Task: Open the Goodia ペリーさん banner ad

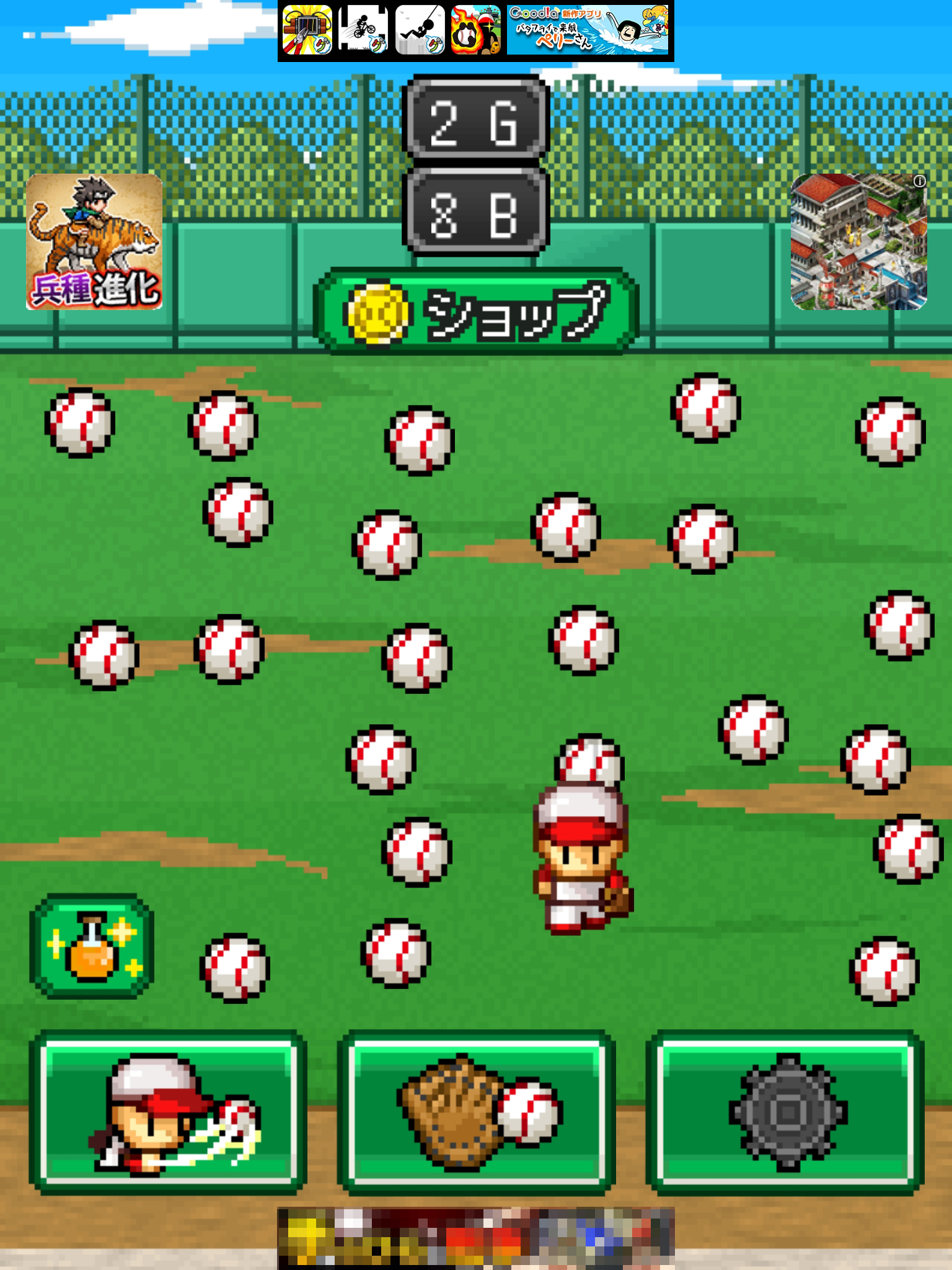Action: pos(588,30)
